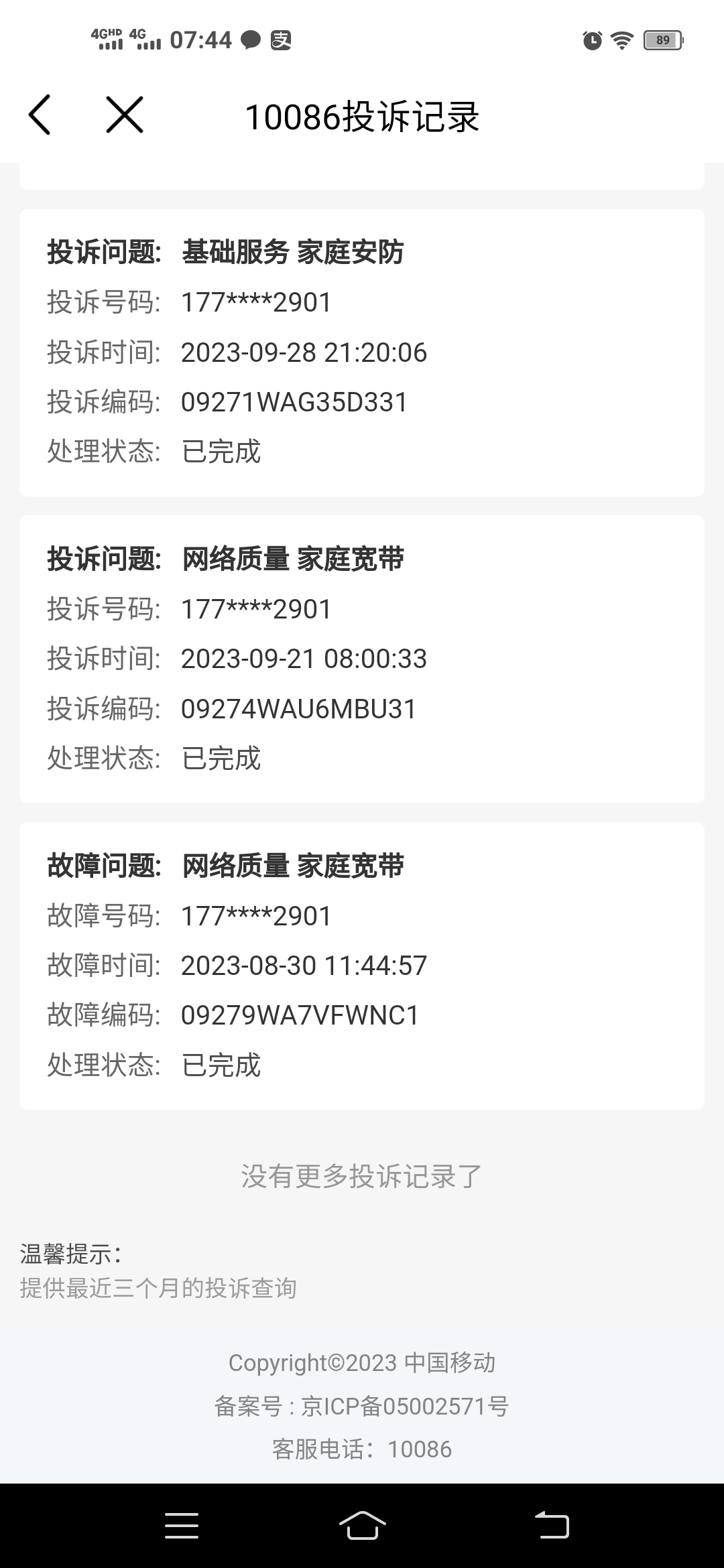The width and height of the screenshot is (724, 1568).
Task: Tap the system home button
Action: tap(362, 1526)
